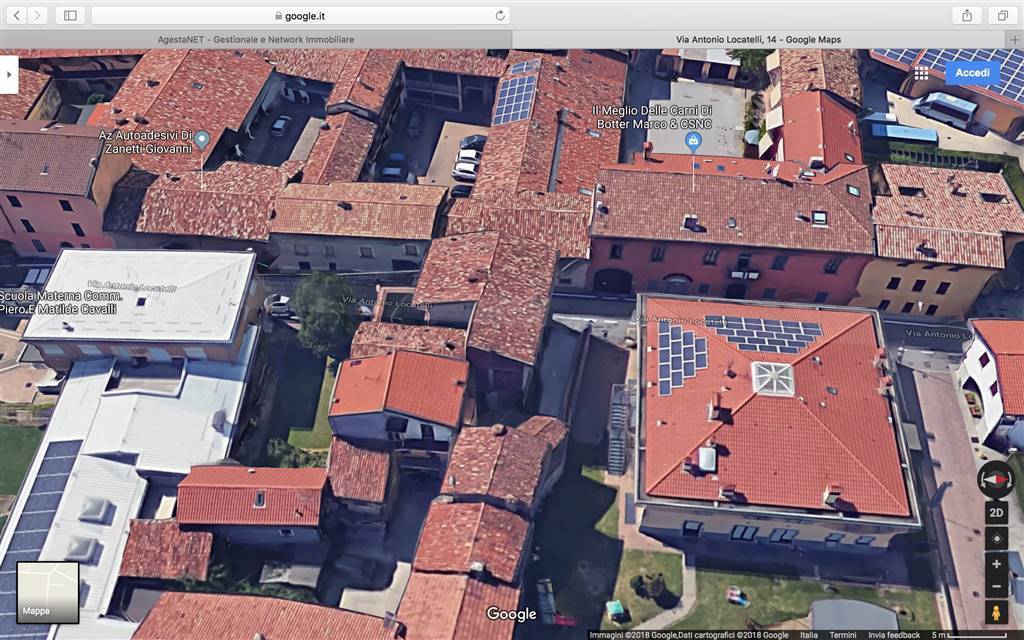Expand the collapsed side panel arrow
Viewport: 1024px width, 640px height.
point(9,74)
